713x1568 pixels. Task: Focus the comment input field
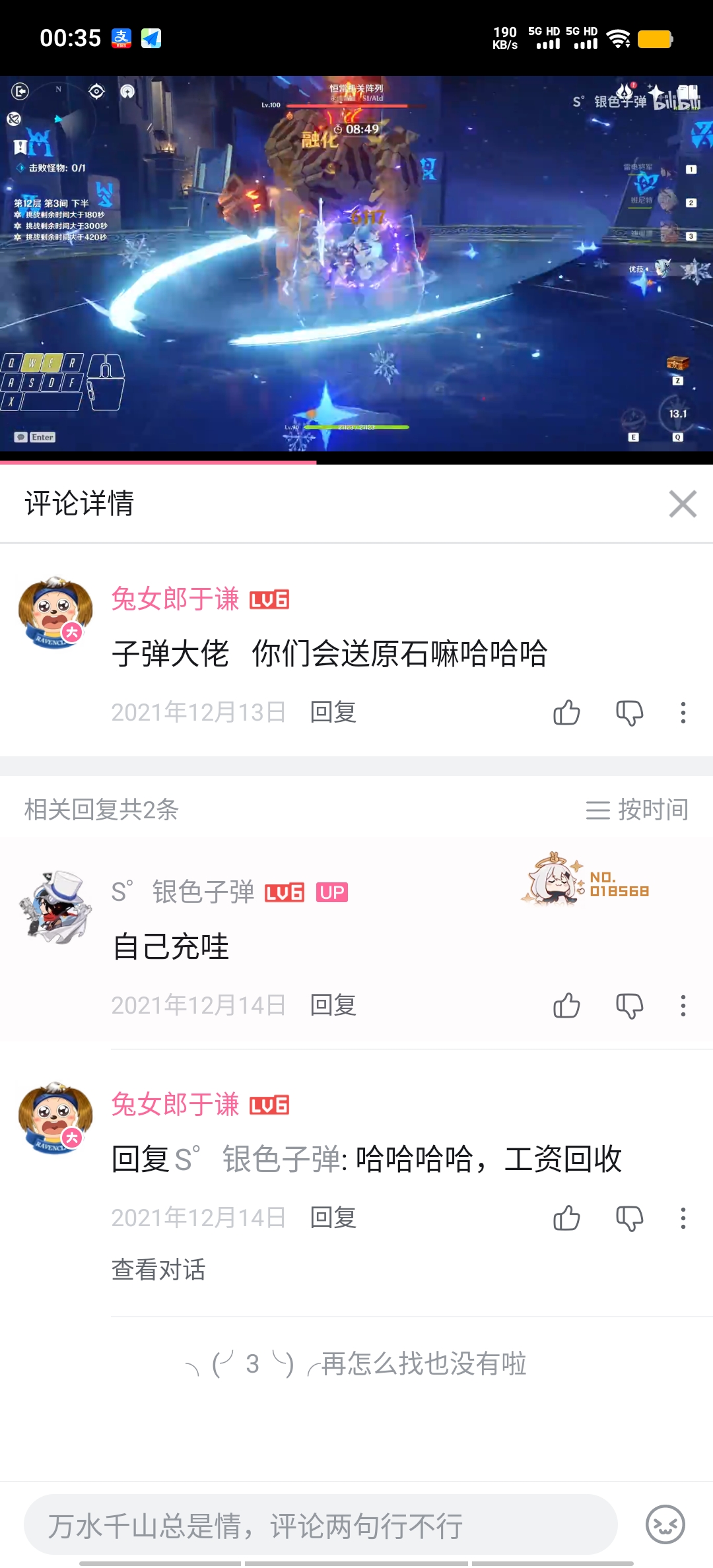(321, 1526)
